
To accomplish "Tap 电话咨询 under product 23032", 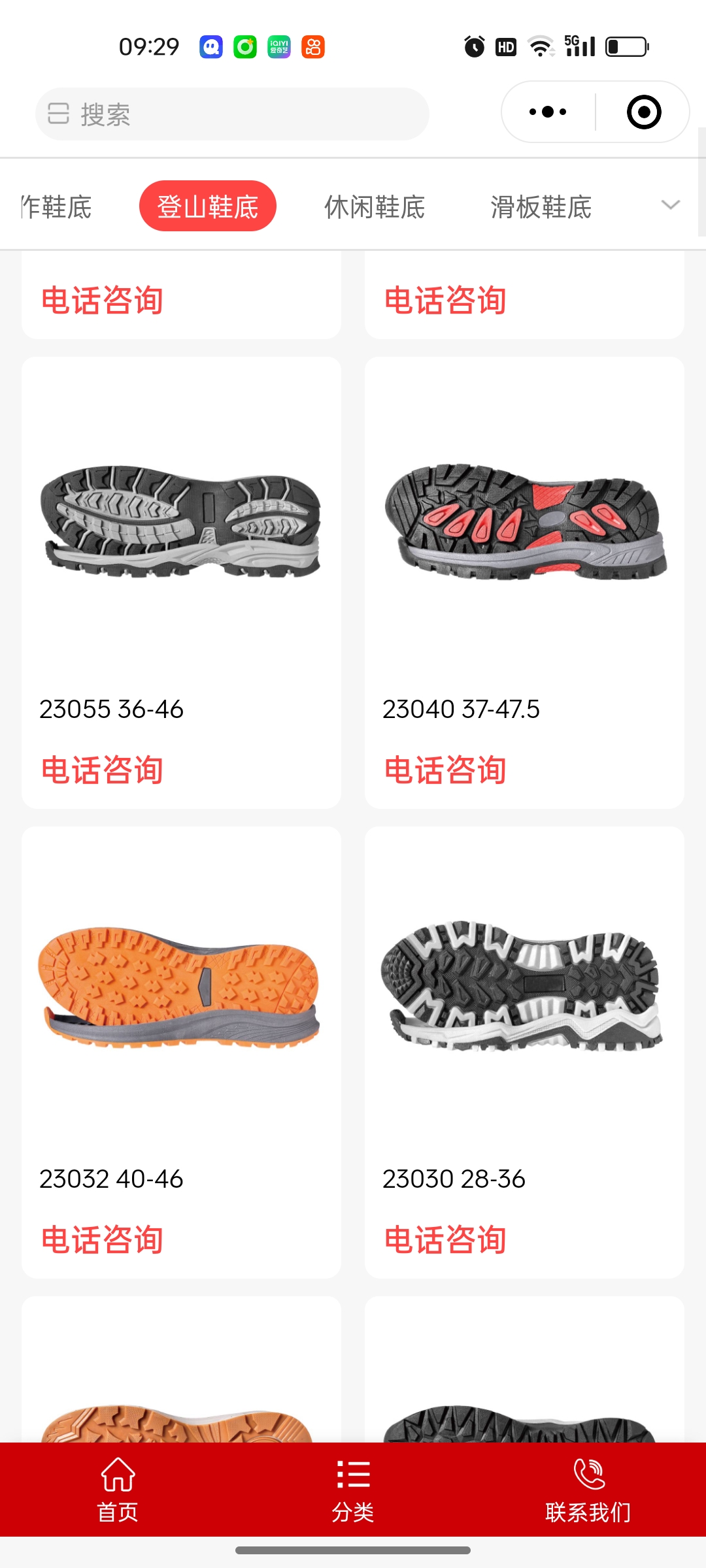I will point(102,1240).
